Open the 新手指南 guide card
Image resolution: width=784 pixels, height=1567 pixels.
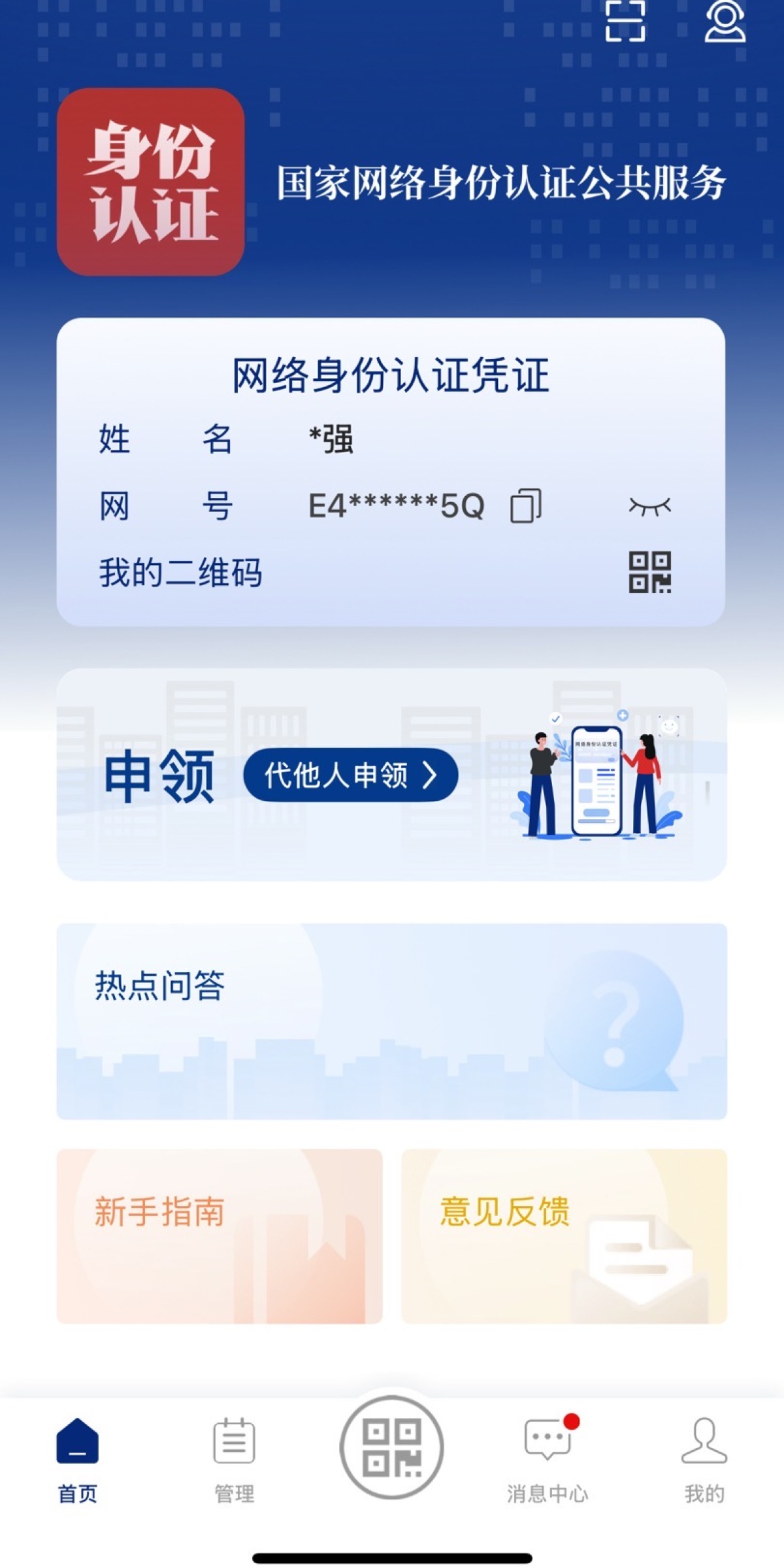pos(220,1236)
